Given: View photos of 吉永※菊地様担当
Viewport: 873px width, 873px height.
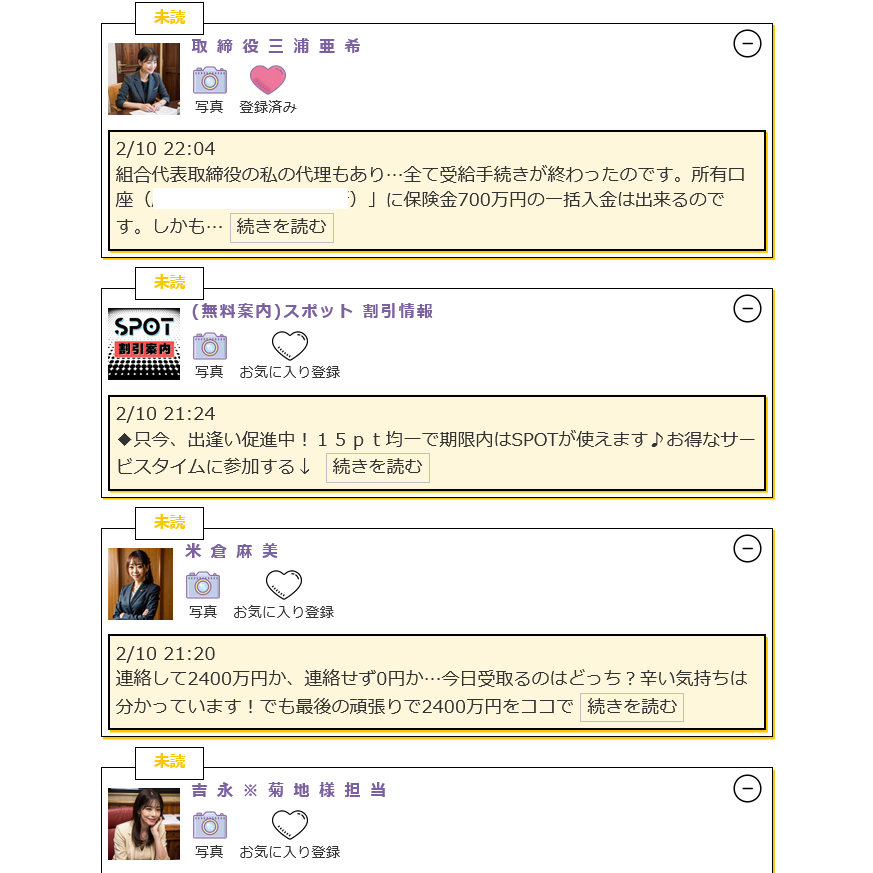Looking at the screenshot, I should [x=210, y=825].
